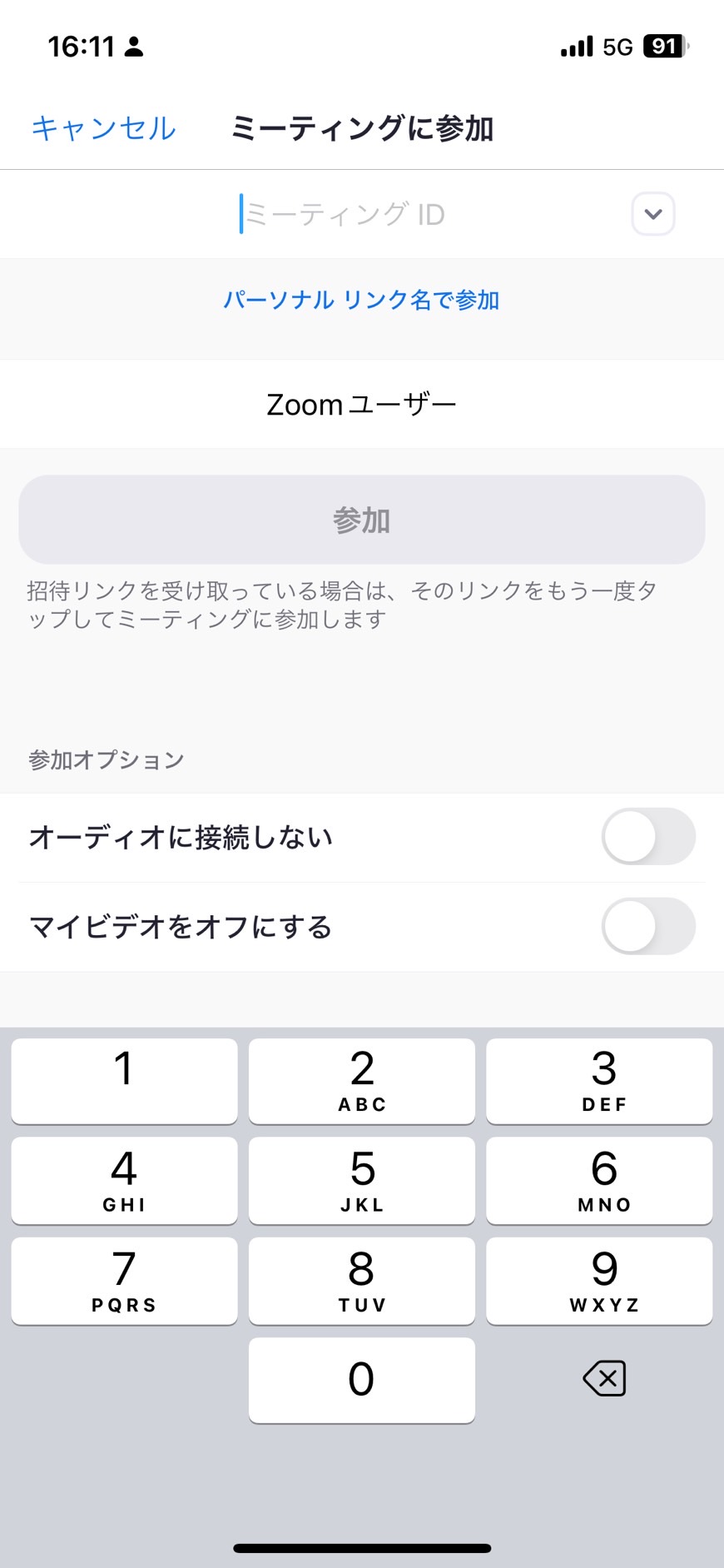Open パーソナル リンク名で参加 link

(x=361, y=300)
